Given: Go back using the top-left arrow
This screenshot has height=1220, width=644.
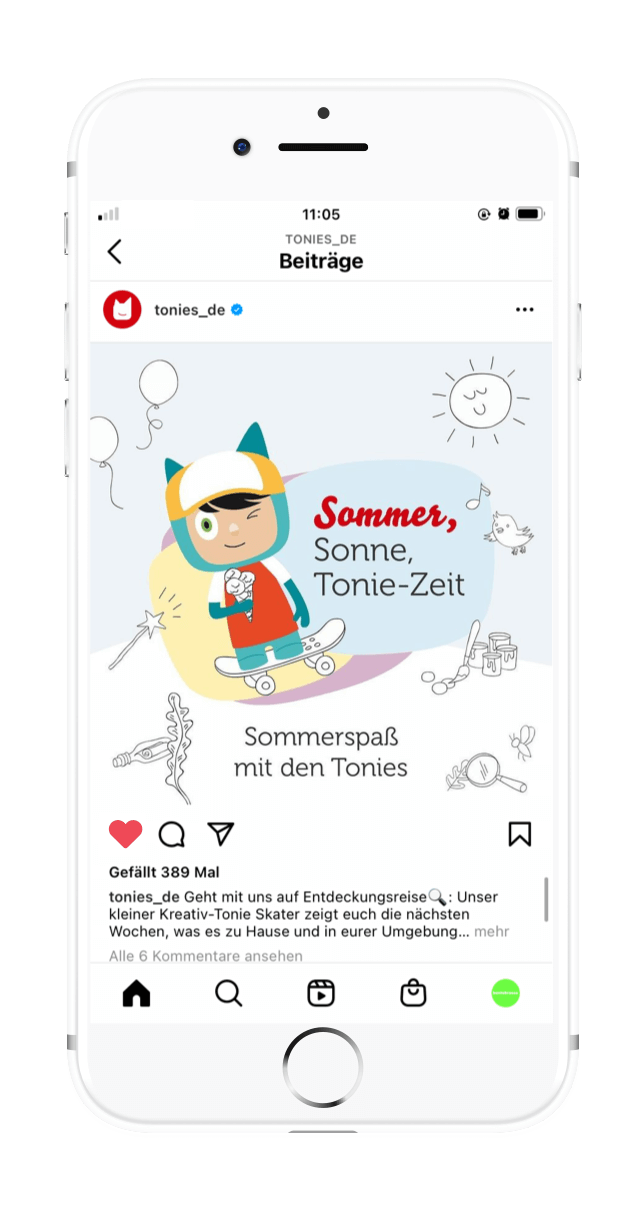Looking at the screenshot, I should (x=115, y=252).
